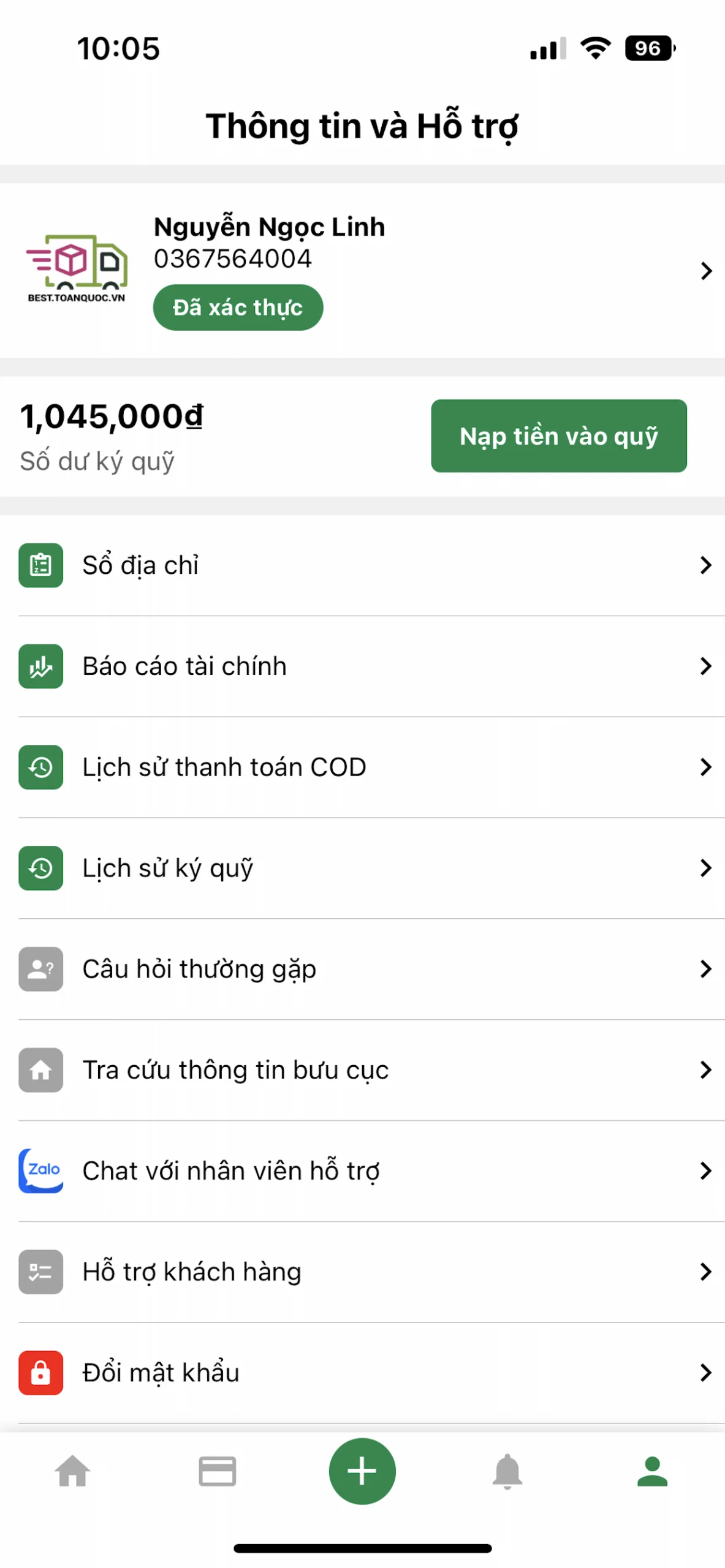Screen dimensions: 725x1568
Task: Open Tra cứu thông tin bưu cục
Action: (362, 1070)
